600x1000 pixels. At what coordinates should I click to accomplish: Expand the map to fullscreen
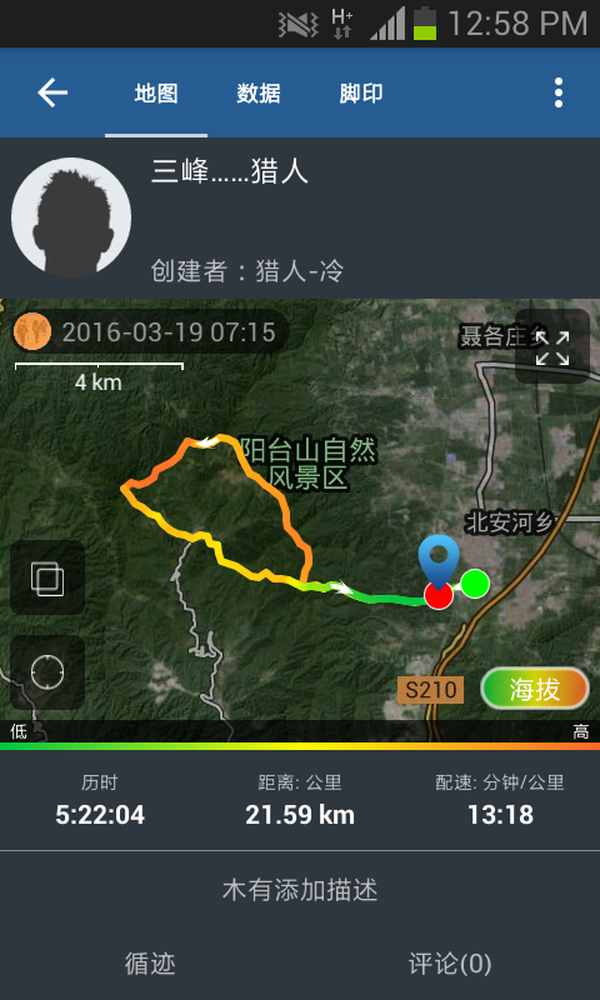pos(552,348)
